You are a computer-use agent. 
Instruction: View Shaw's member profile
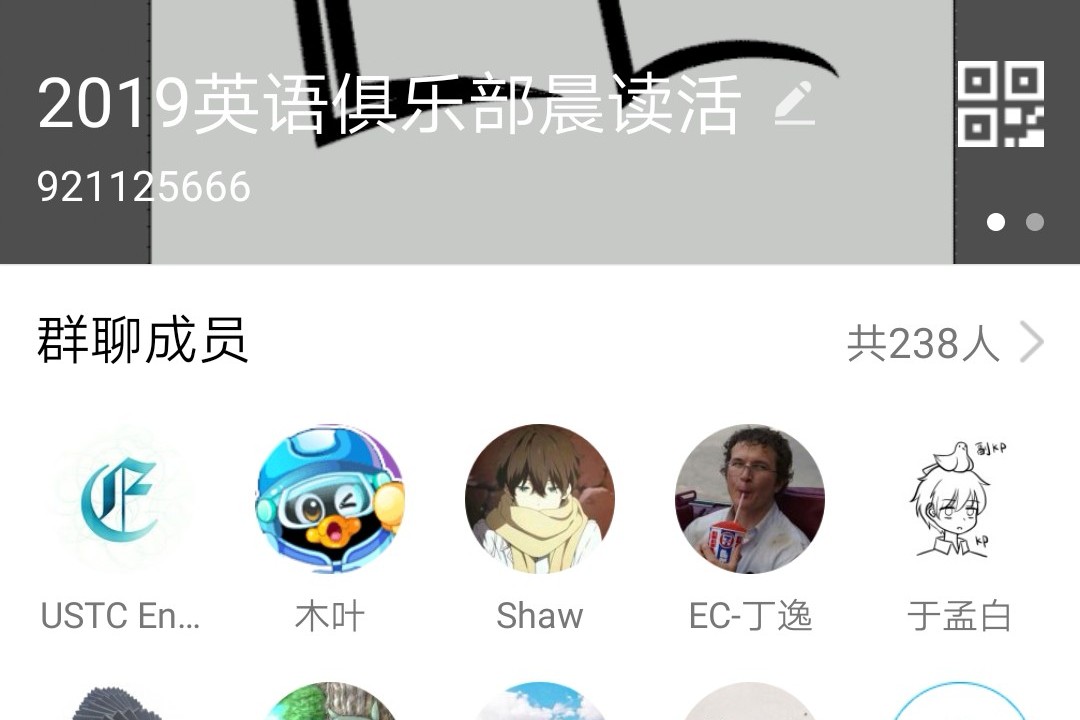[x=540, y=500]
